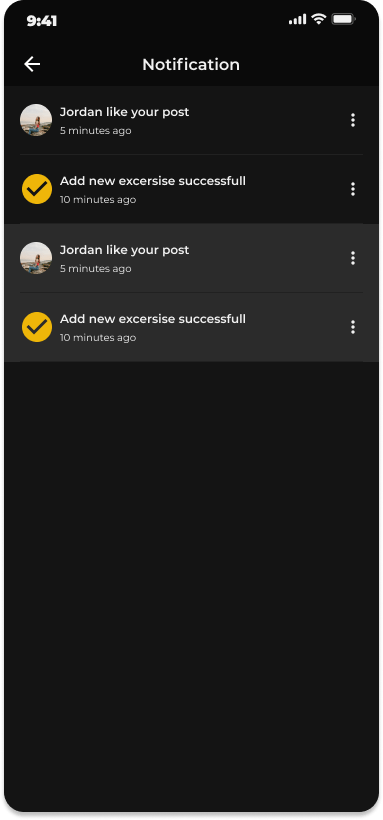
Task: Open the highlighted Jordan like your post notification
Action: tap(192, 258)
